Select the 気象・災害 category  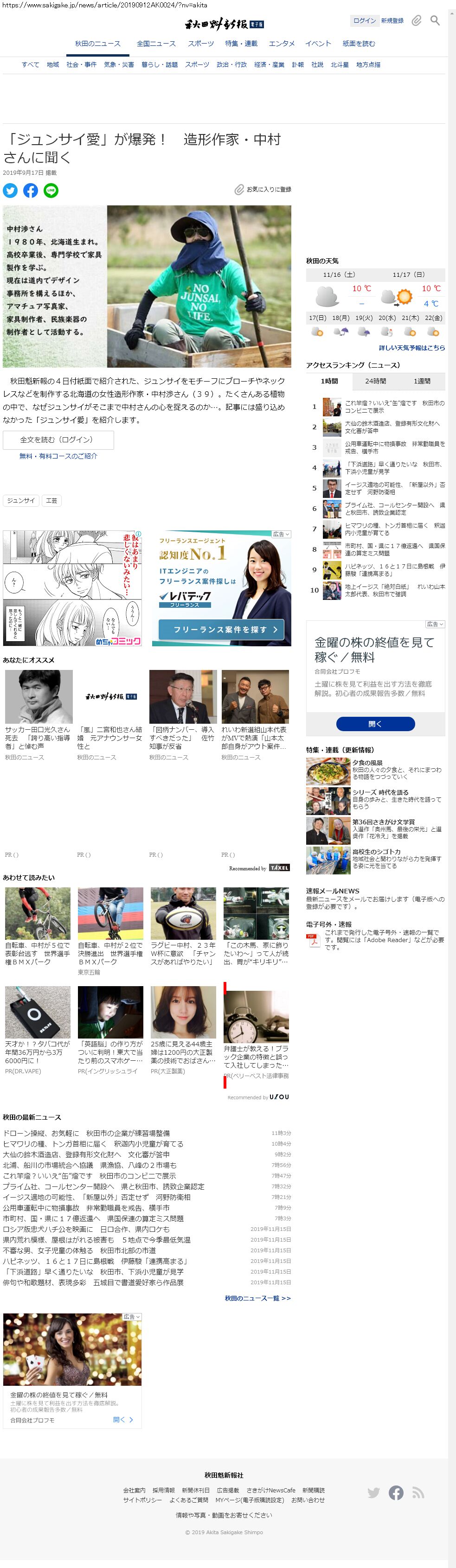point(119,64)
